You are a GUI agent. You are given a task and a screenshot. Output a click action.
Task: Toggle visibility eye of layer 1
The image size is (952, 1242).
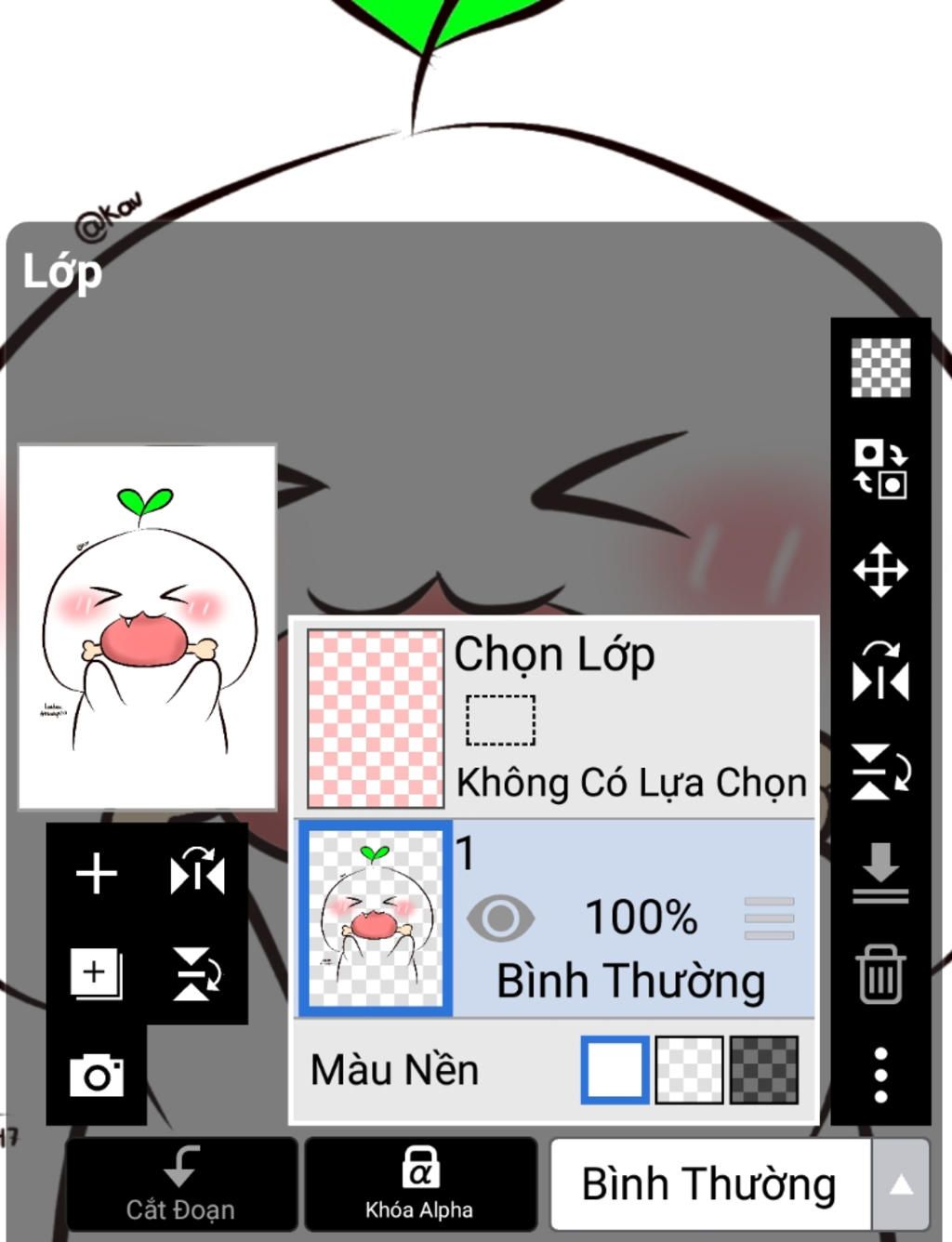click(x=500, y=918)
